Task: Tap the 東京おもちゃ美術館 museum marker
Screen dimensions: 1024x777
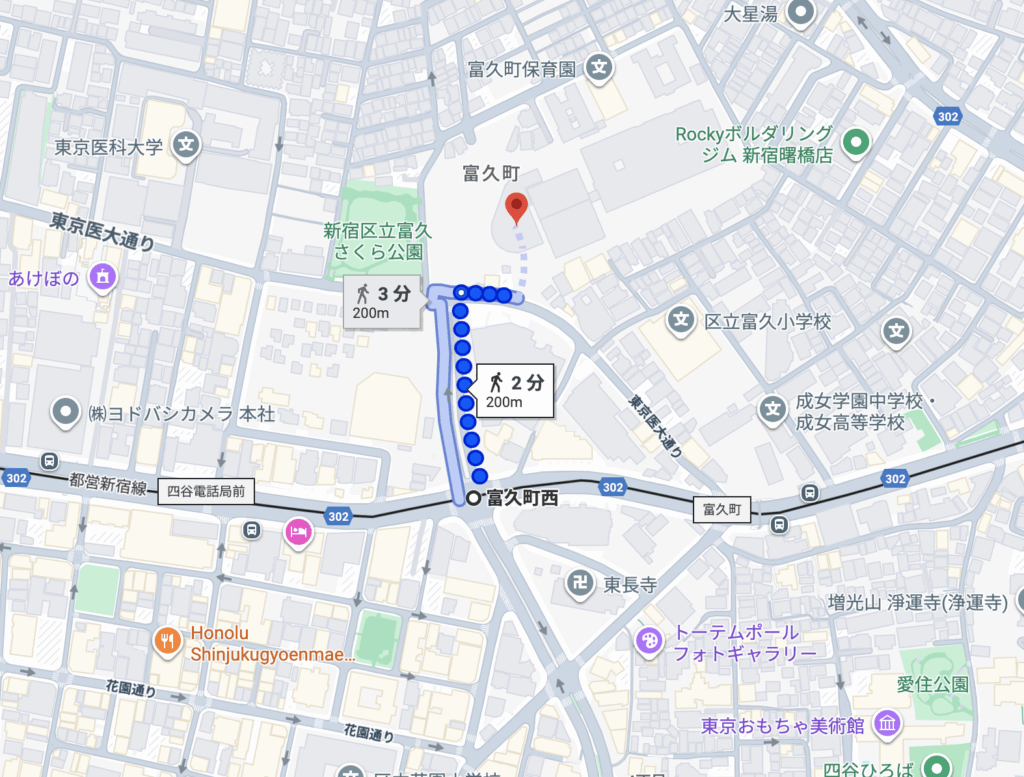Action: point(886,724)
